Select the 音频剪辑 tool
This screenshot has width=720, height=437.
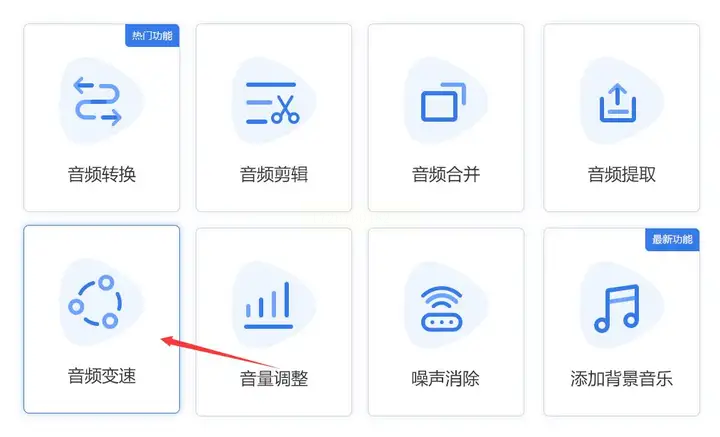click(x=273, y=118)
